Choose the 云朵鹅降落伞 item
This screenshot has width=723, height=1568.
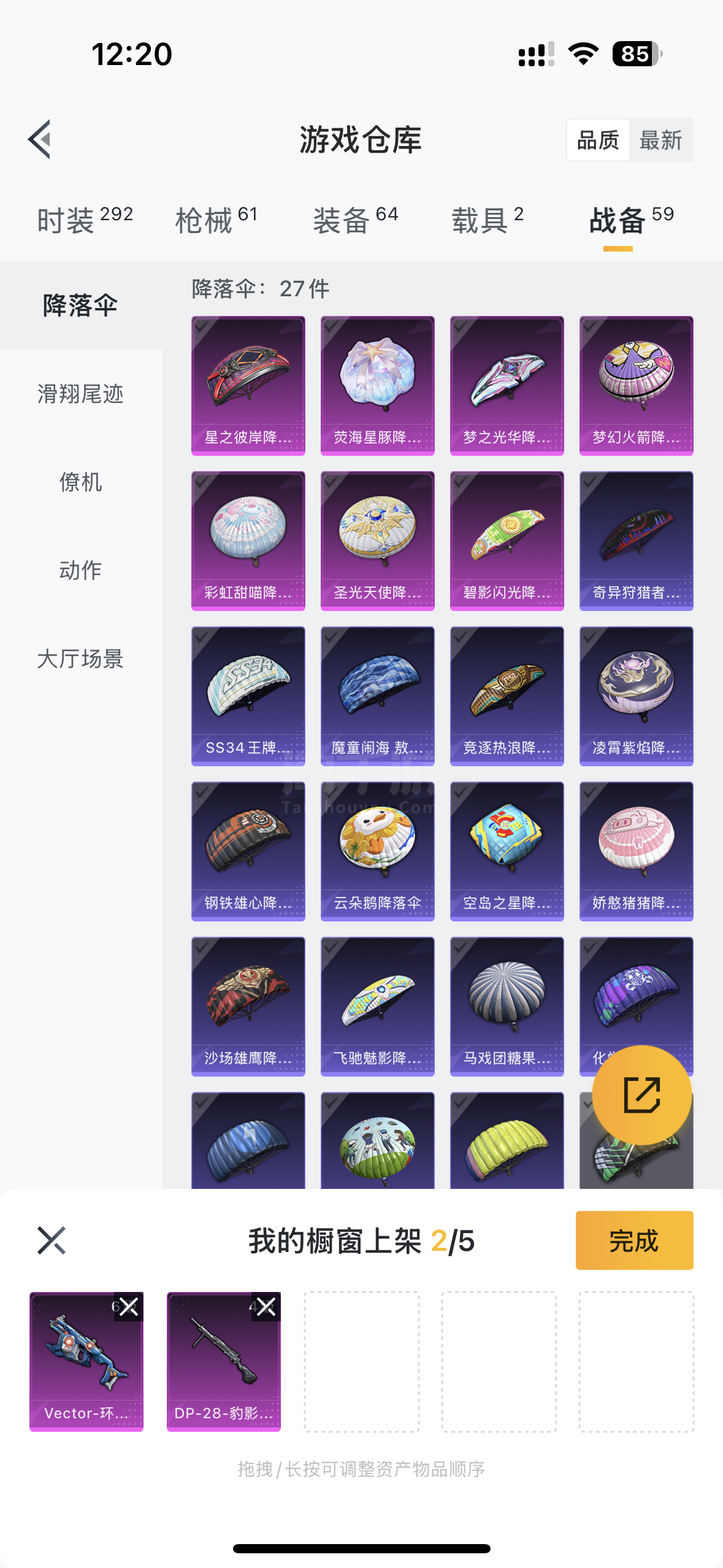377,851
